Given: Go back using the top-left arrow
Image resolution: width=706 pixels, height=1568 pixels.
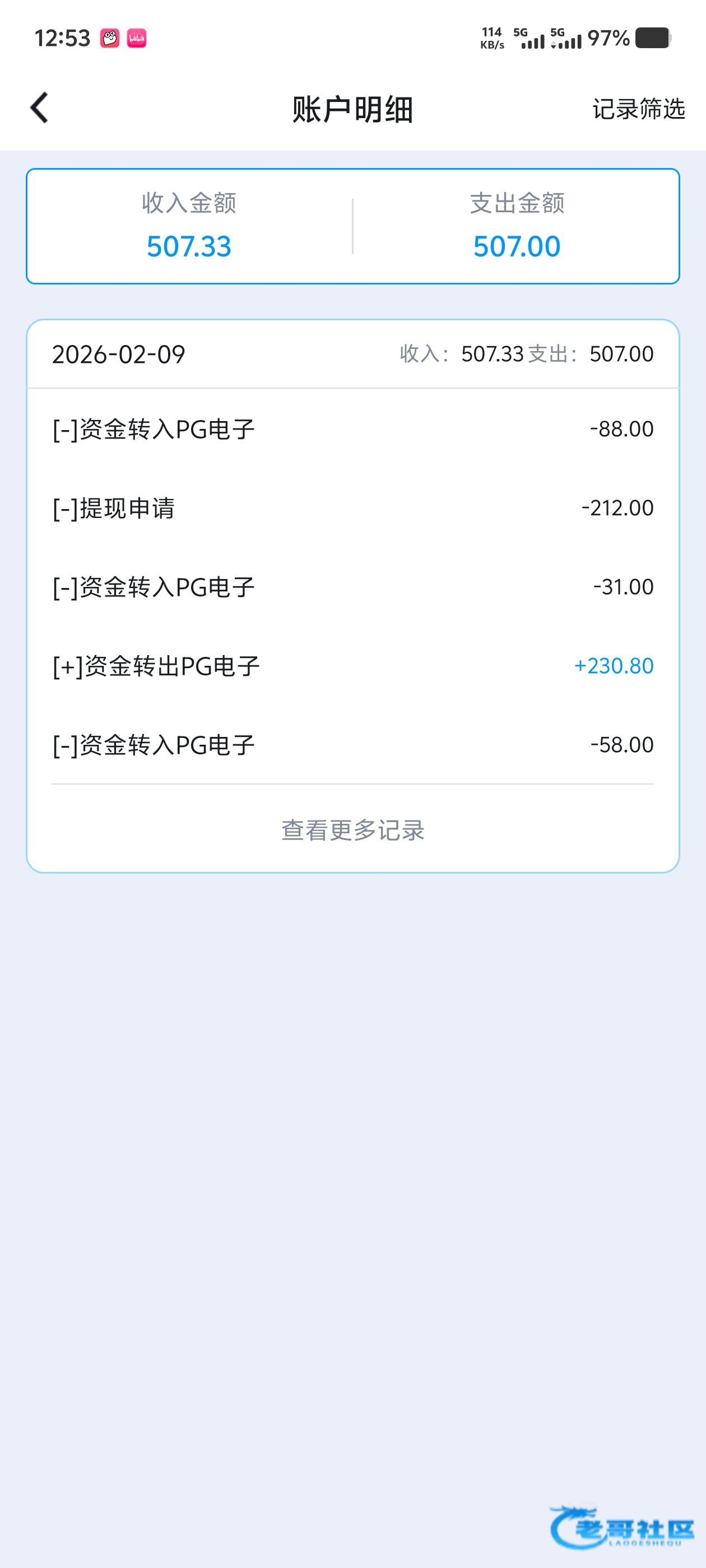Looking at the screenshot, I should 40,108.
